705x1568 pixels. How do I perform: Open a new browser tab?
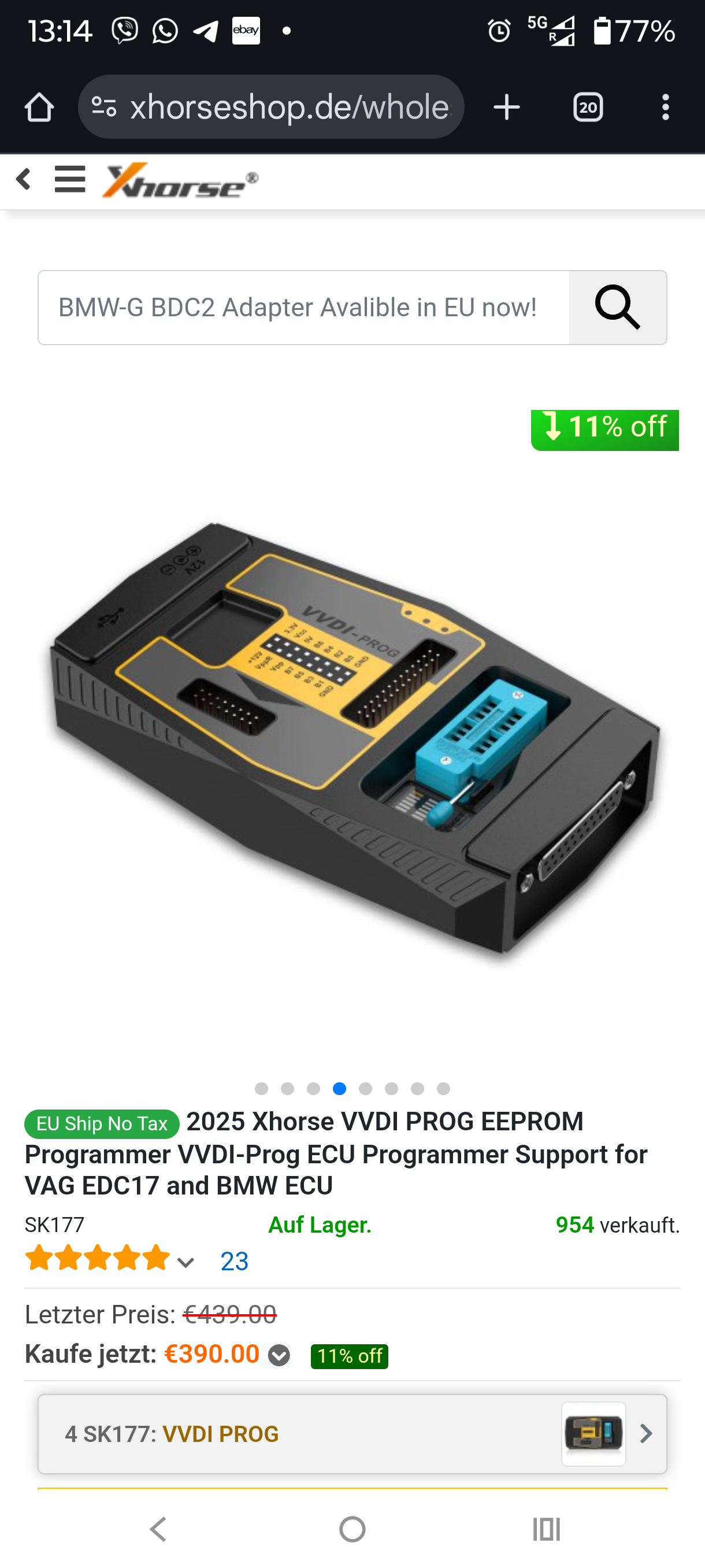coord(506,108)
